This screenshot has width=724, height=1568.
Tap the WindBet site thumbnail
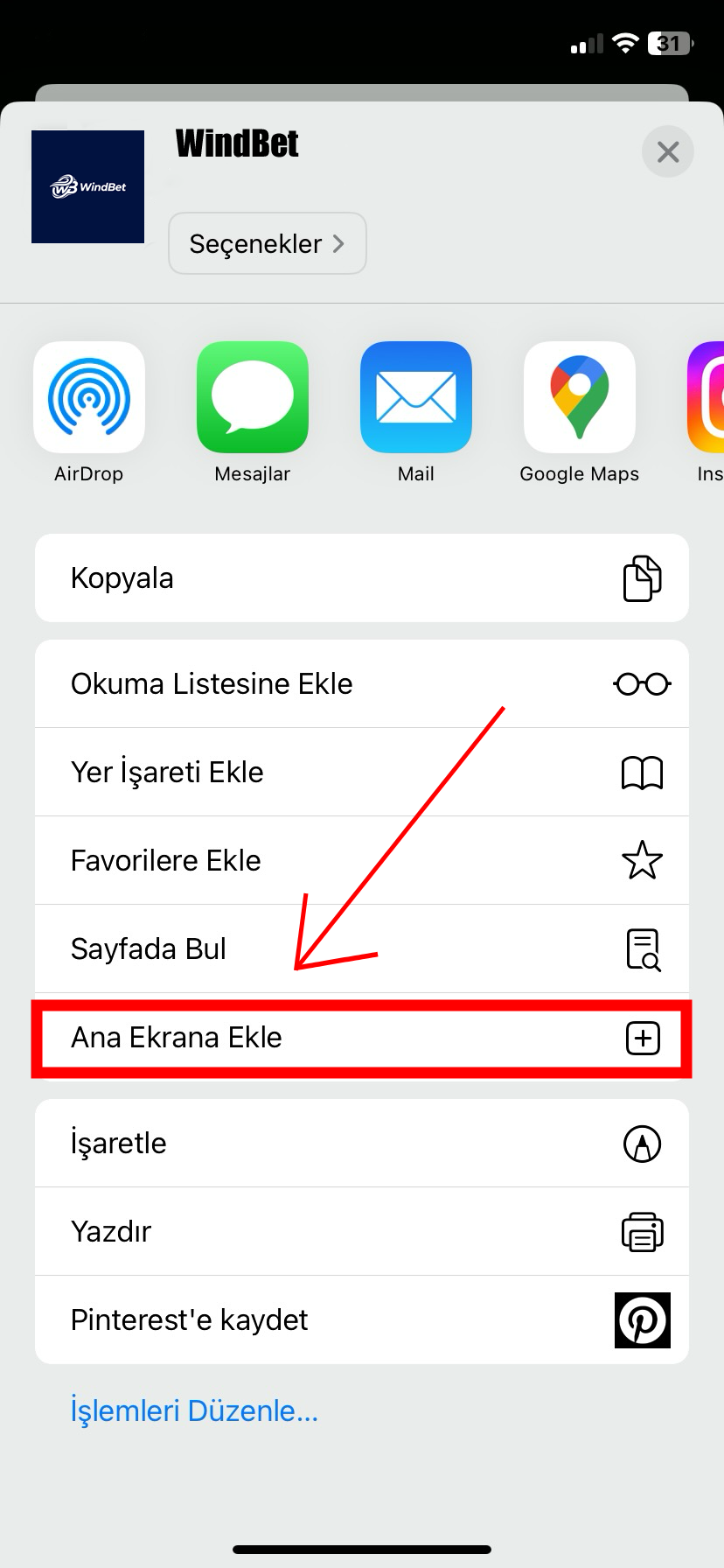tap(87, 186)
